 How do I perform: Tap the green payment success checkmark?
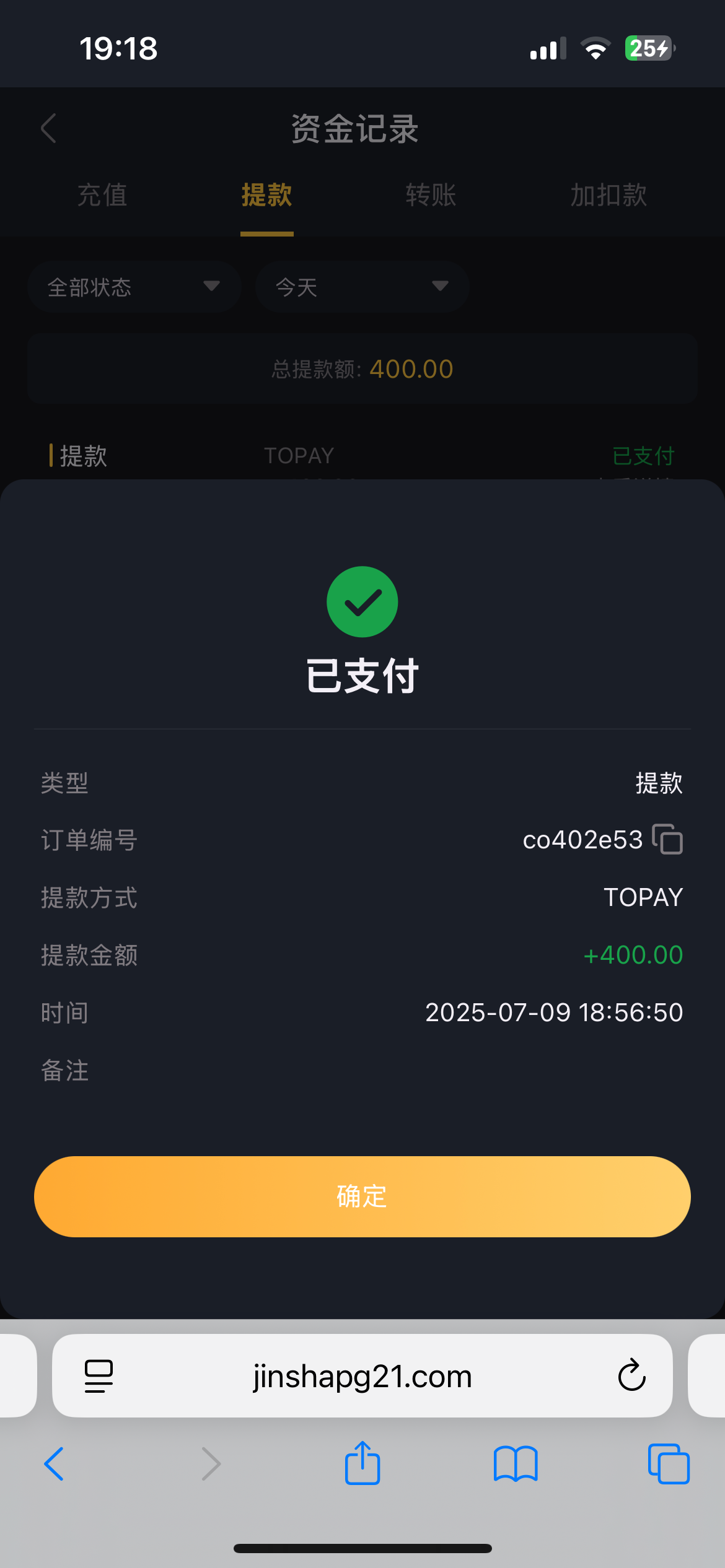(362, 601)
